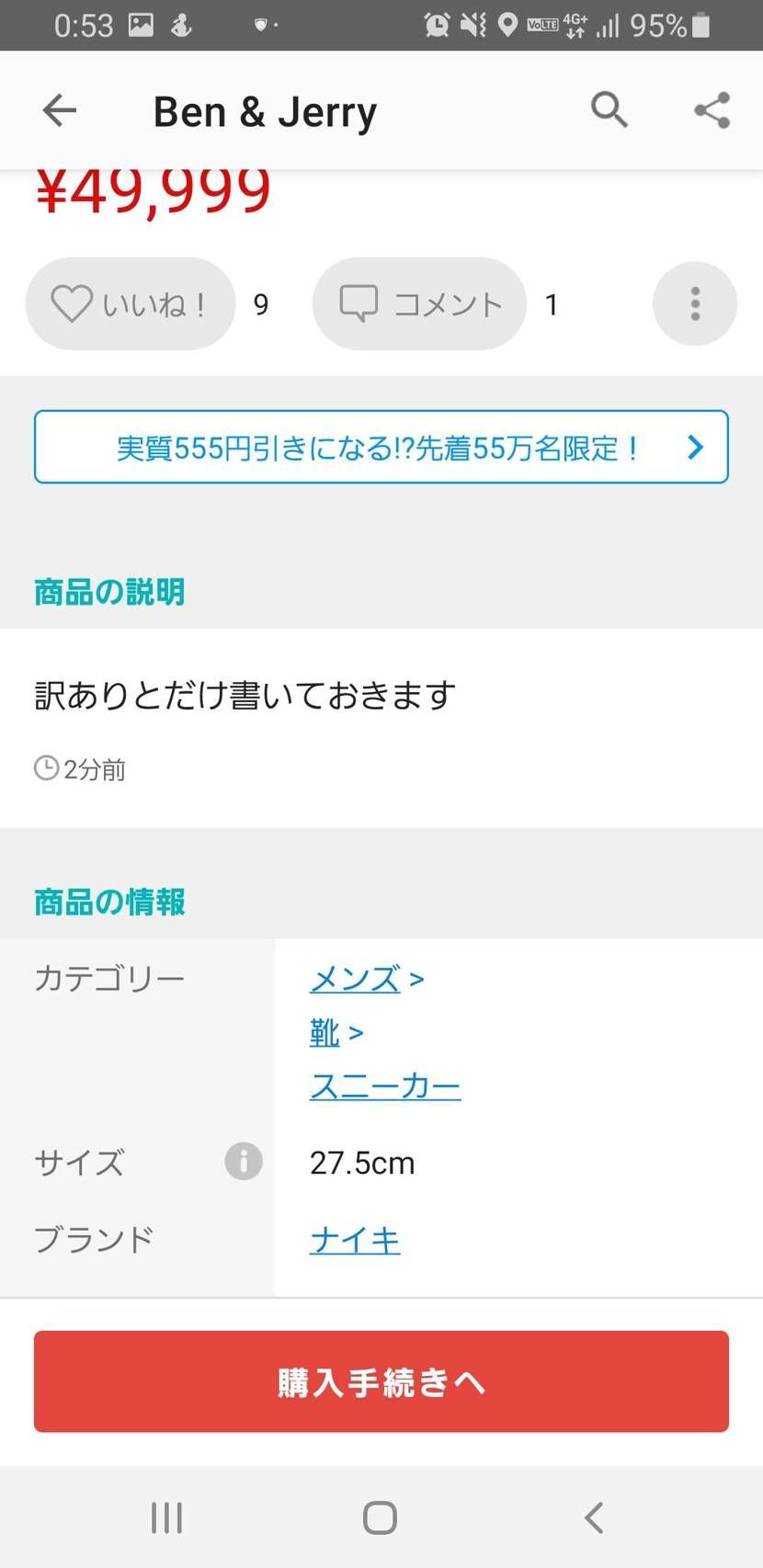Viewport: 763px width, 1568px height.
Task: Open the search function
Action: [x=609, y=109]
